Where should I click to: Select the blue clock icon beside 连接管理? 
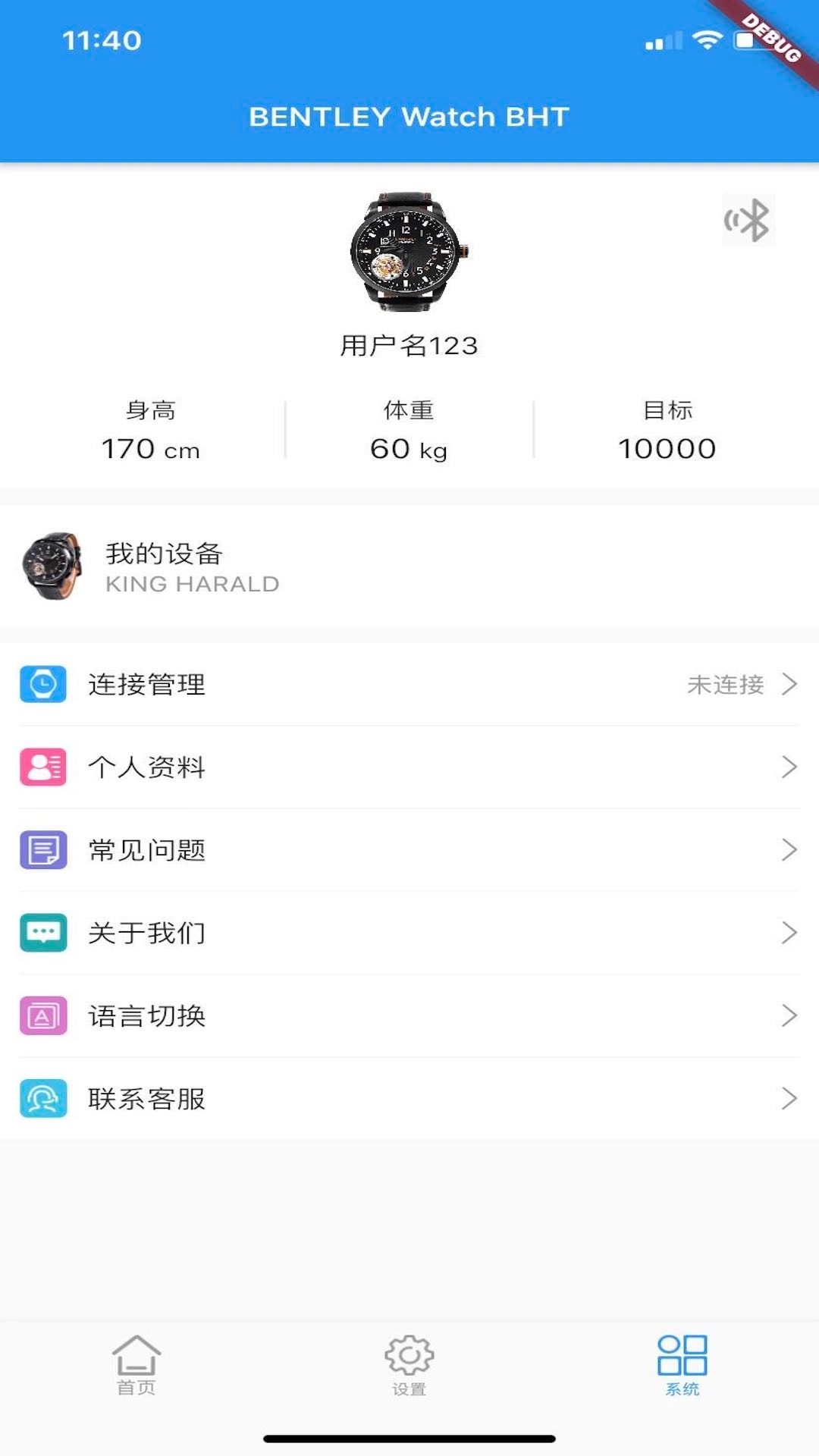(44, 685)
